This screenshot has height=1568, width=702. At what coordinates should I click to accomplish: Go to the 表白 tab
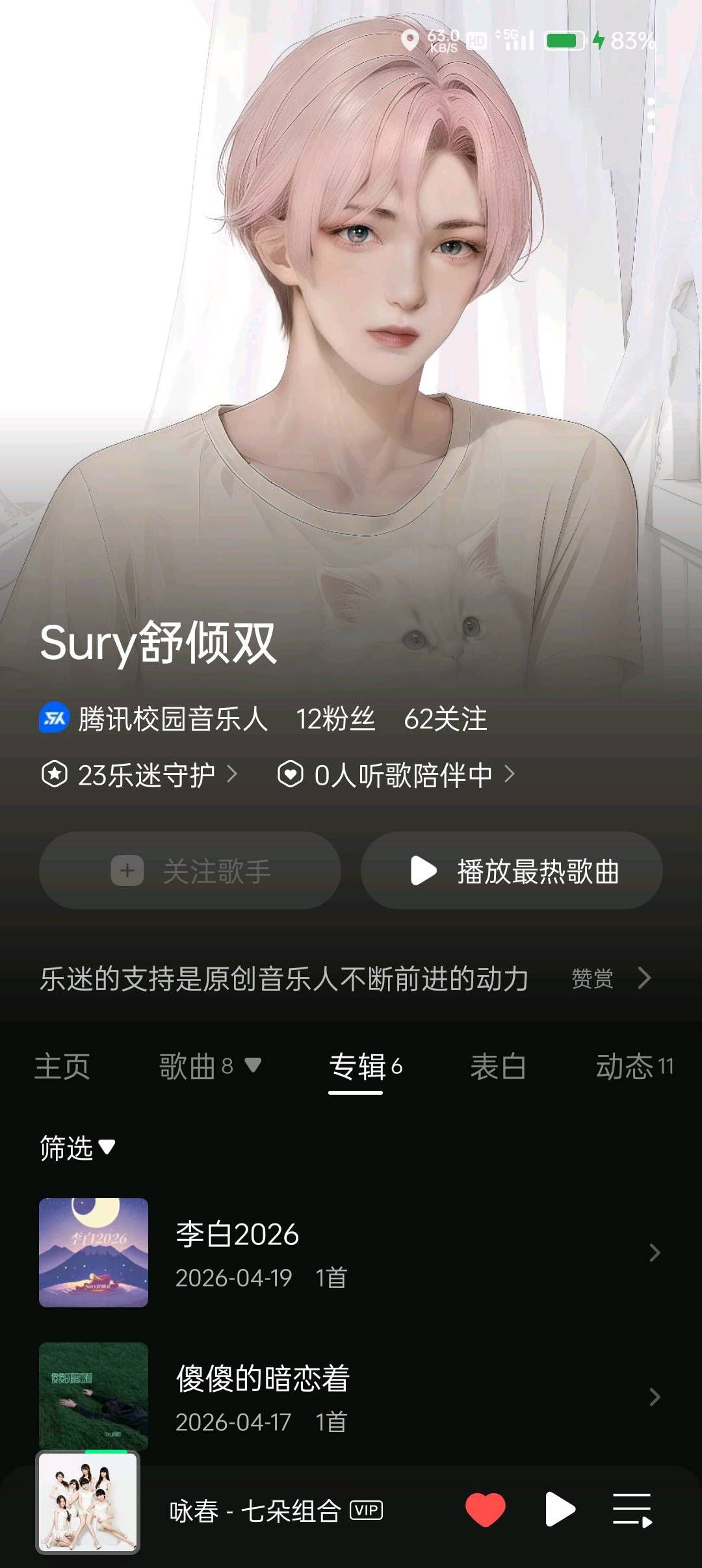[498, 1067]
